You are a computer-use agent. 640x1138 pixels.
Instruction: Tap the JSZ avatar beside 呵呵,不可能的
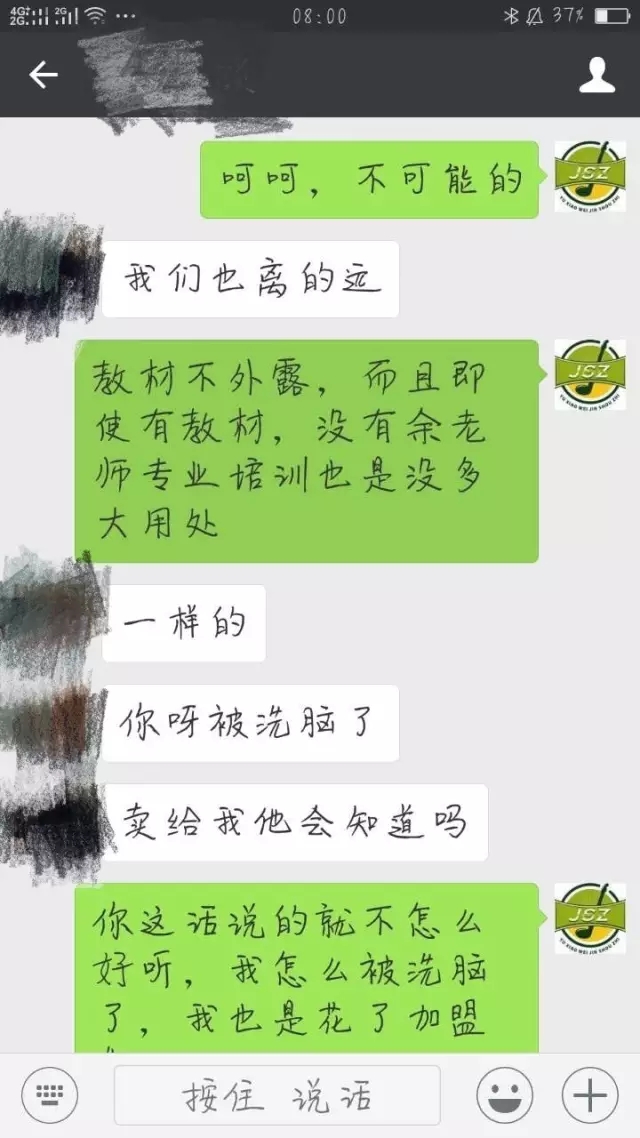[590, 177]
